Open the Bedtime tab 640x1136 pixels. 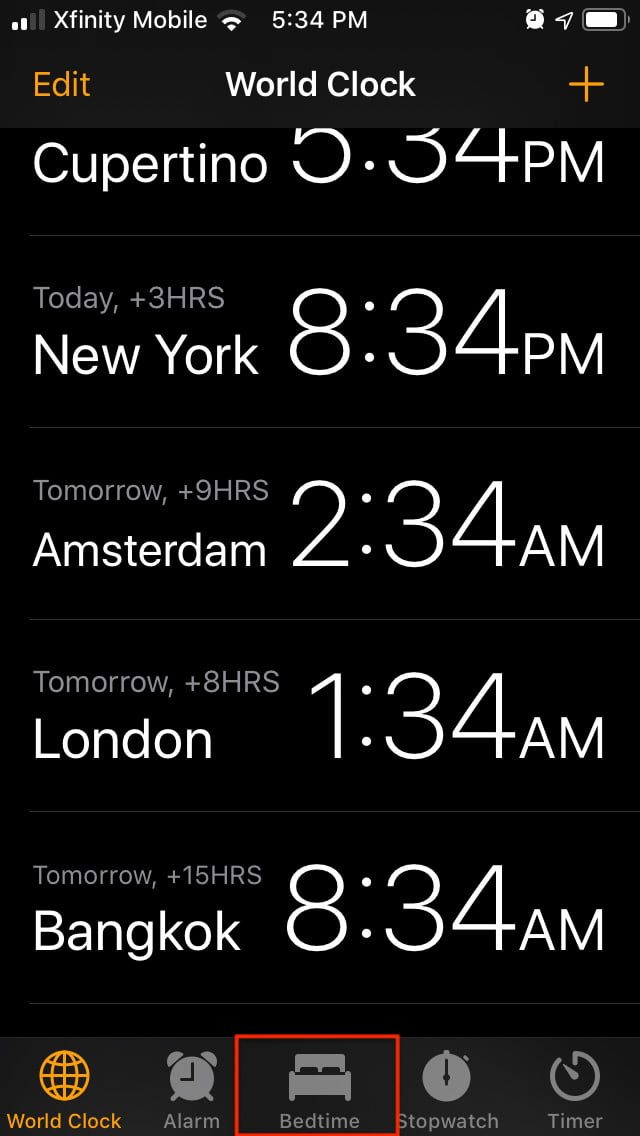point(318,1090)
